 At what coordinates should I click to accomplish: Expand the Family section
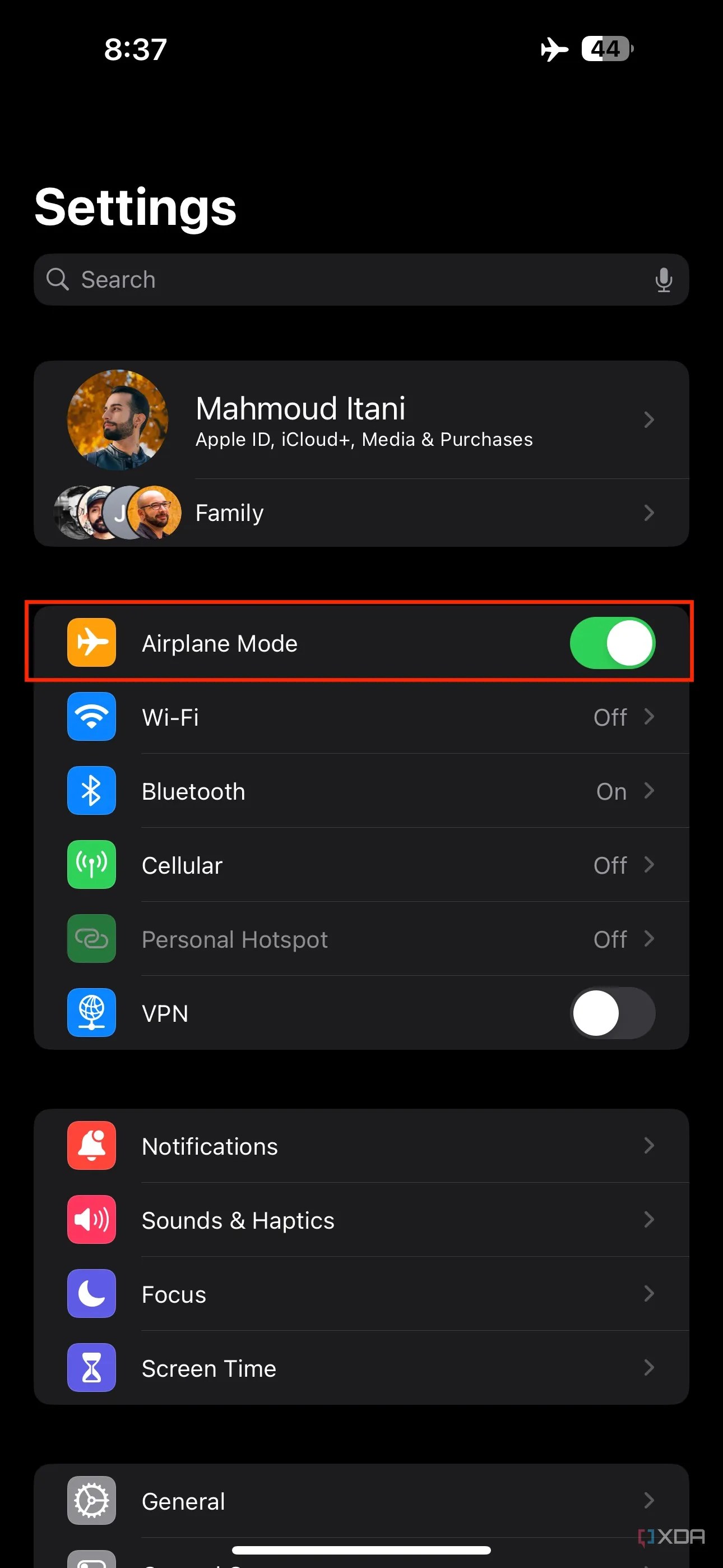pyautogui.click(x=650, y=513)
